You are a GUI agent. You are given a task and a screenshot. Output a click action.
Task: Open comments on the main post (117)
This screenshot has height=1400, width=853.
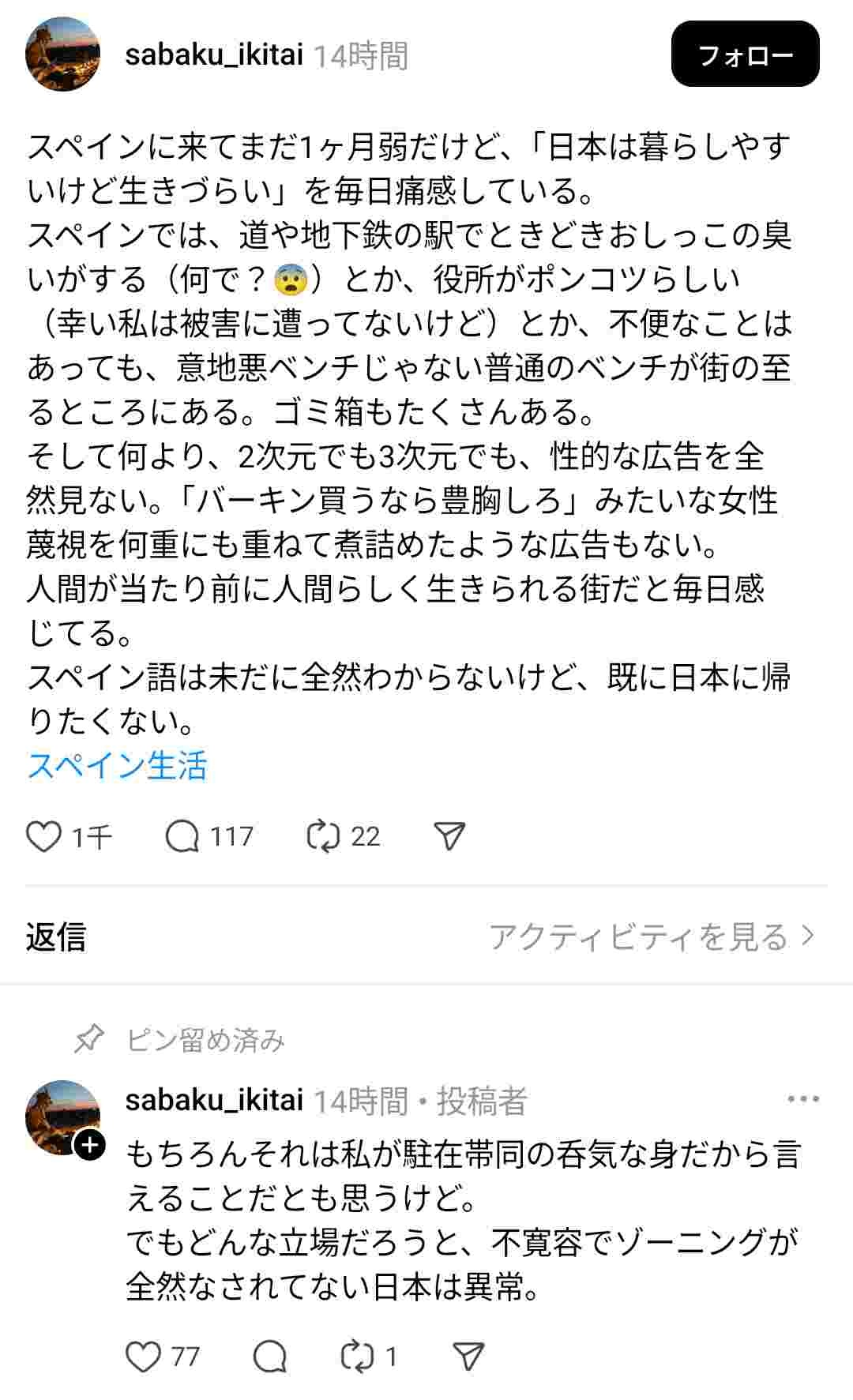pos(182,836)
